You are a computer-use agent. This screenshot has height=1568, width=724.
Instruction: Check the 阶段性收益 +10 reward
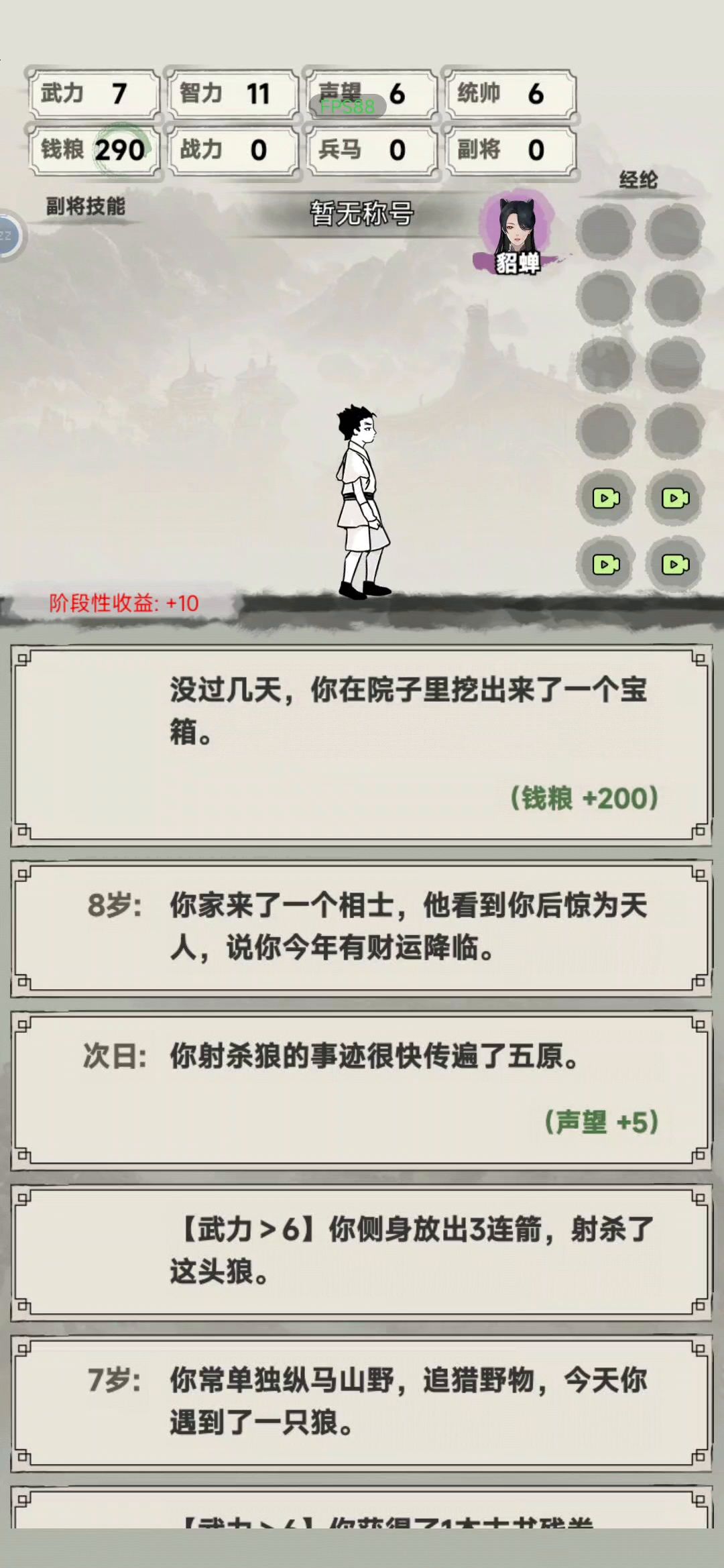pyautogui.click(x=124, y=603)
